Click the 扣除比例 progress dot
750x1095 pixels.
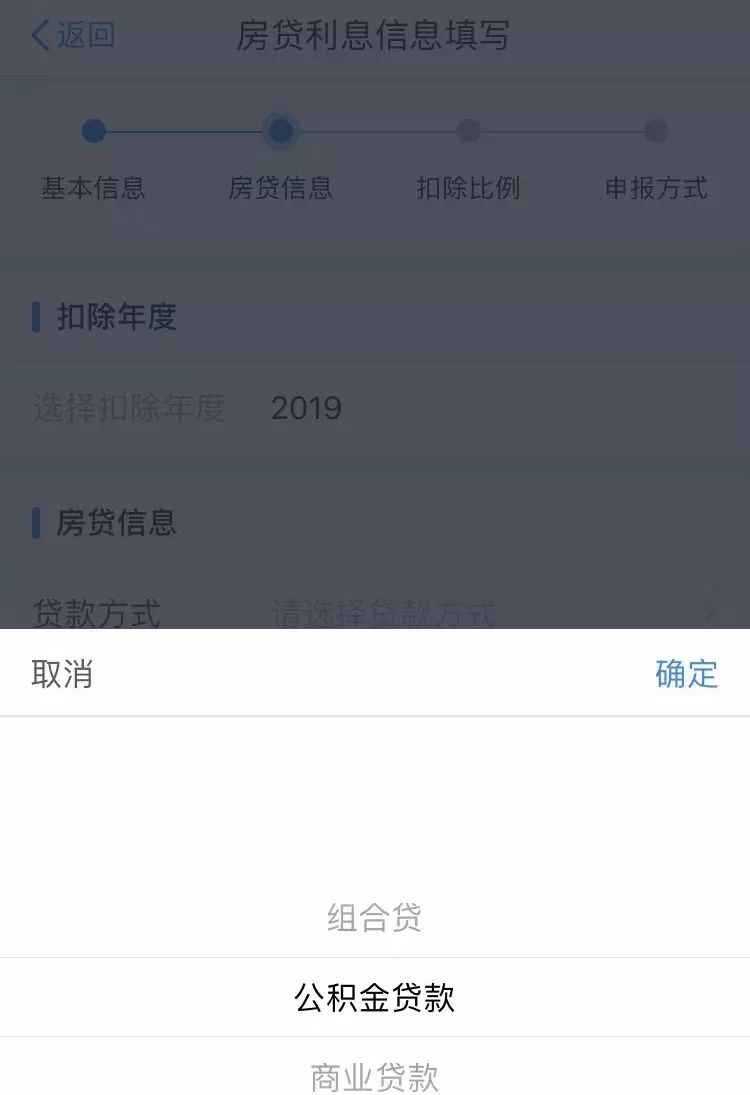(x=468, y=129)
